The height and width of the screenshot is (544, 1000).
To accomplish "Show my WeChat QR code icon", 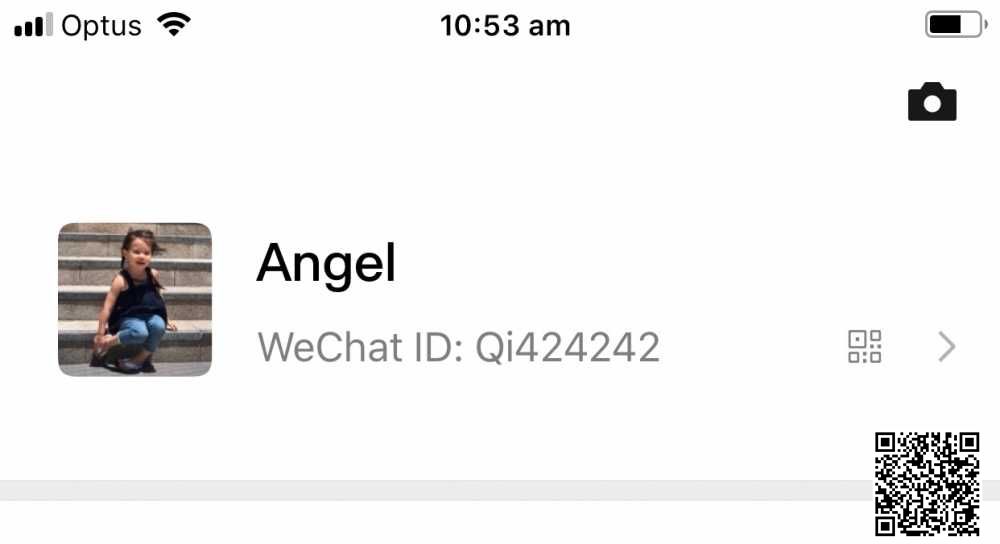I will pyautogui.click(x=865, y=347).
